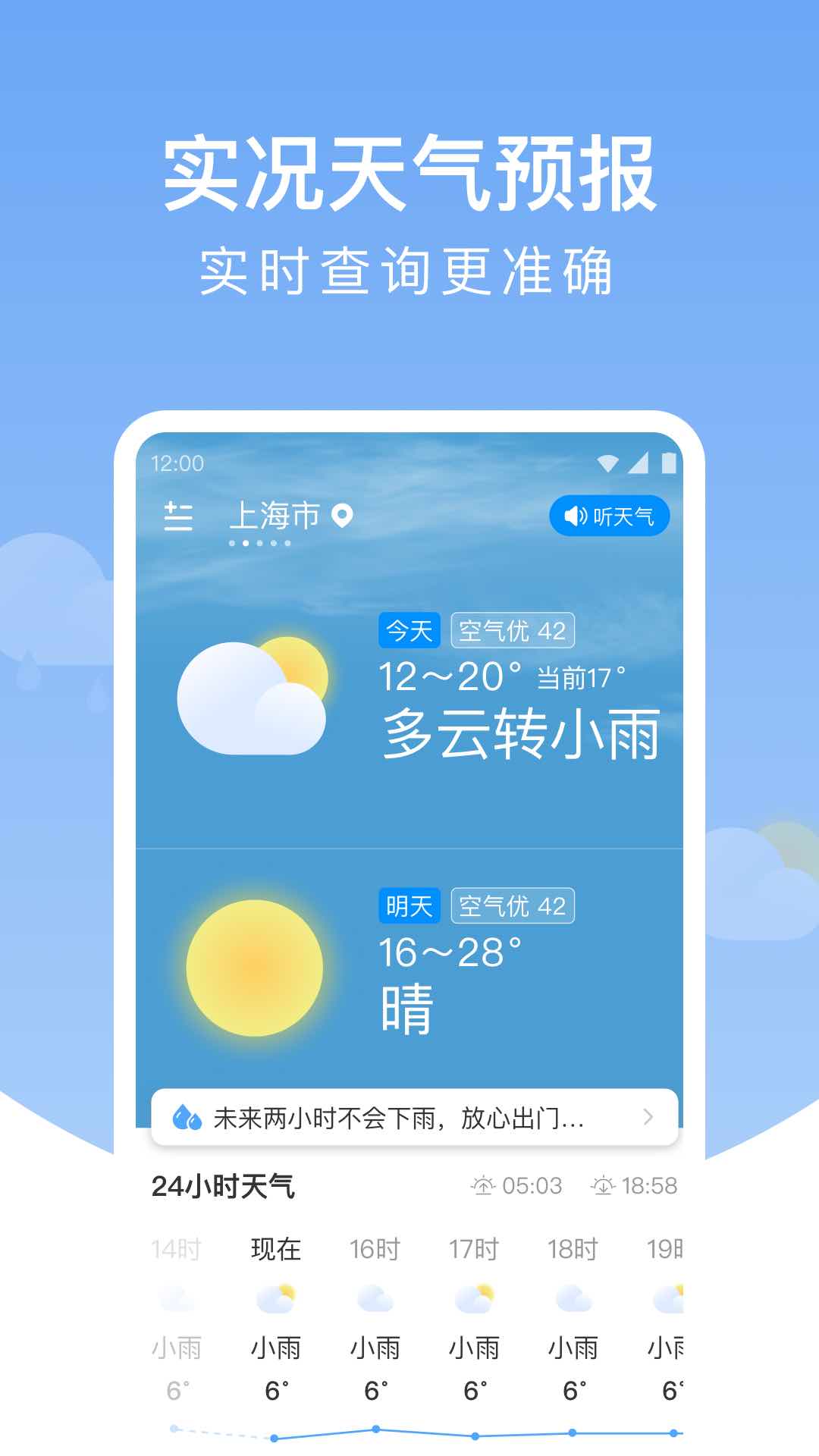819x1456 pixels.
Task: Toggle 听天气 voice broadcast
Action: [x=610, y=515]
